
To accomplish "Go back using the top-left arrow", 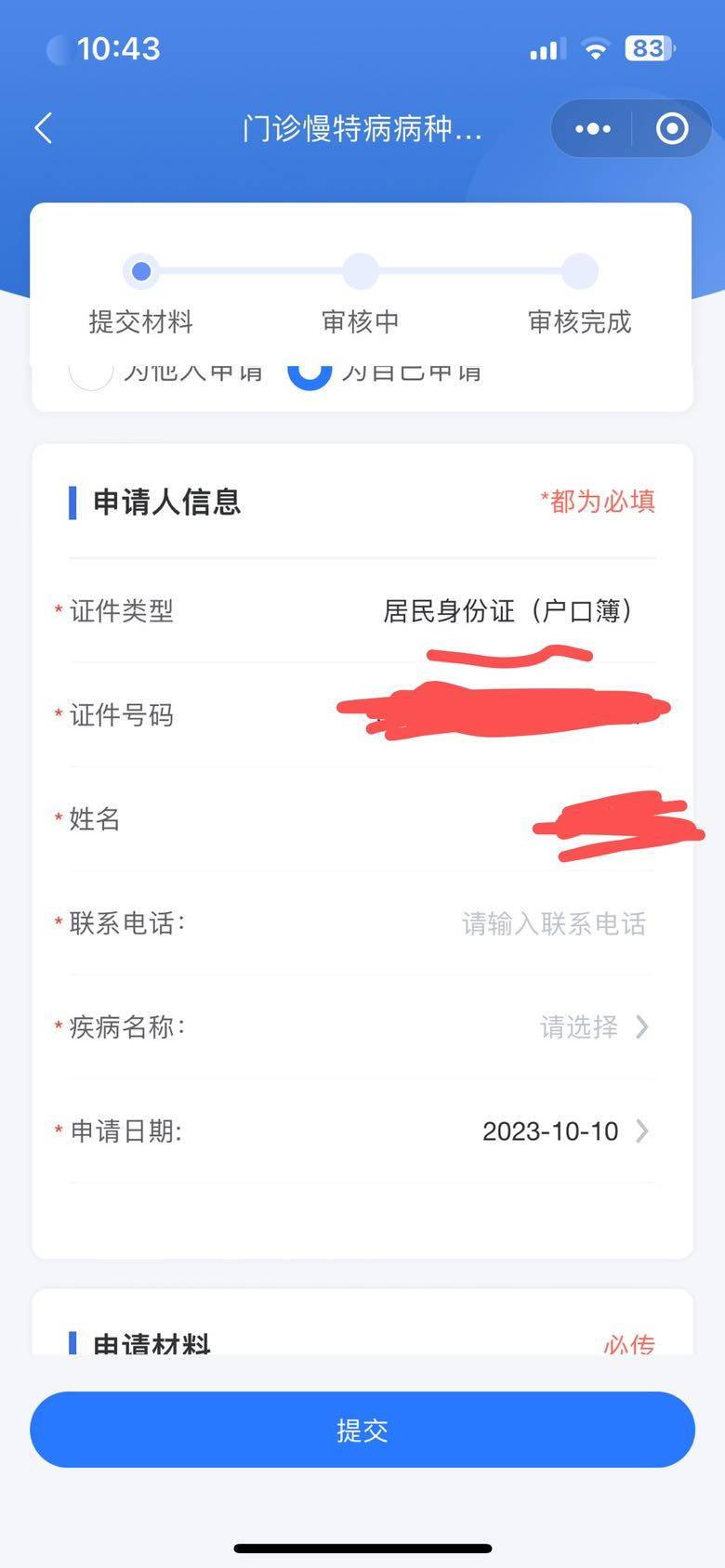I will point(44,128).
